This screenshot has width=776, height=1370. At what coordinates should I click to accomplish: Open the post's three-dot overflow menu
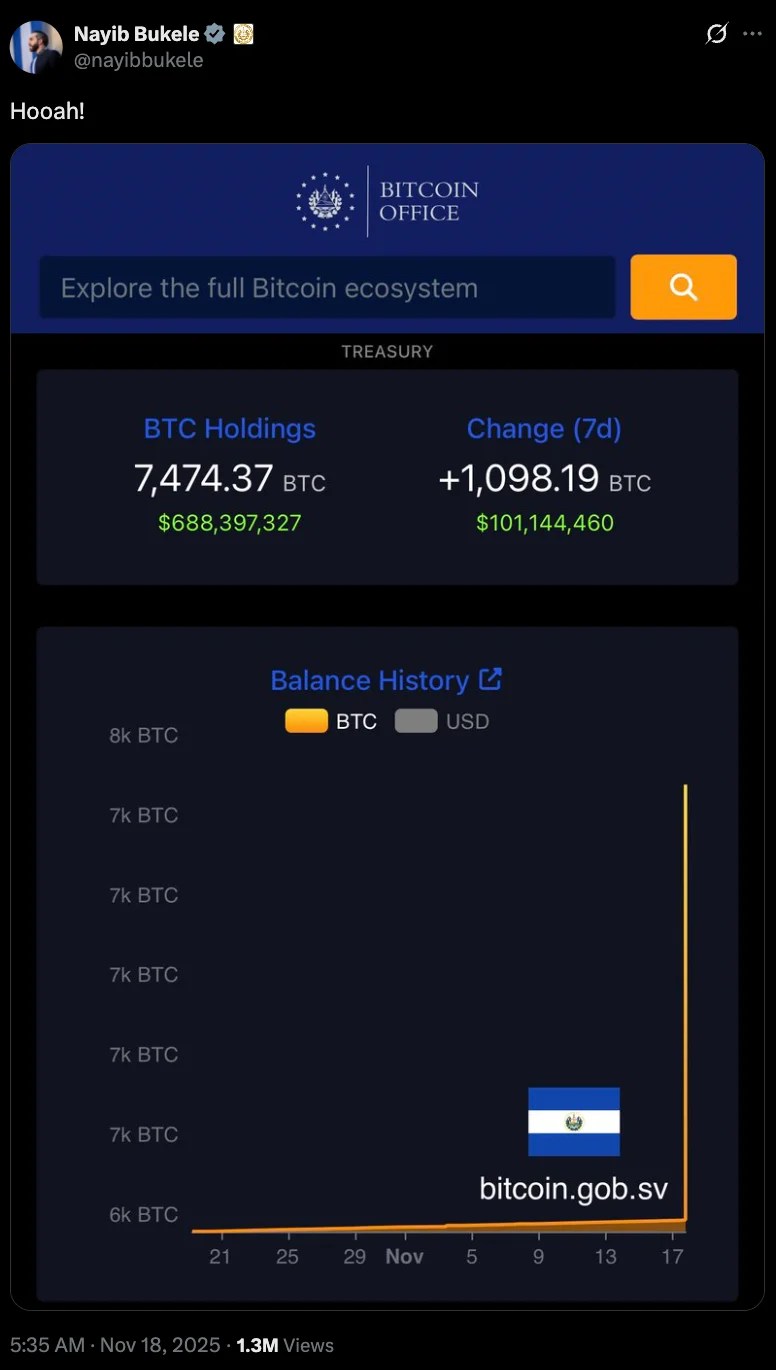point(752,35)
